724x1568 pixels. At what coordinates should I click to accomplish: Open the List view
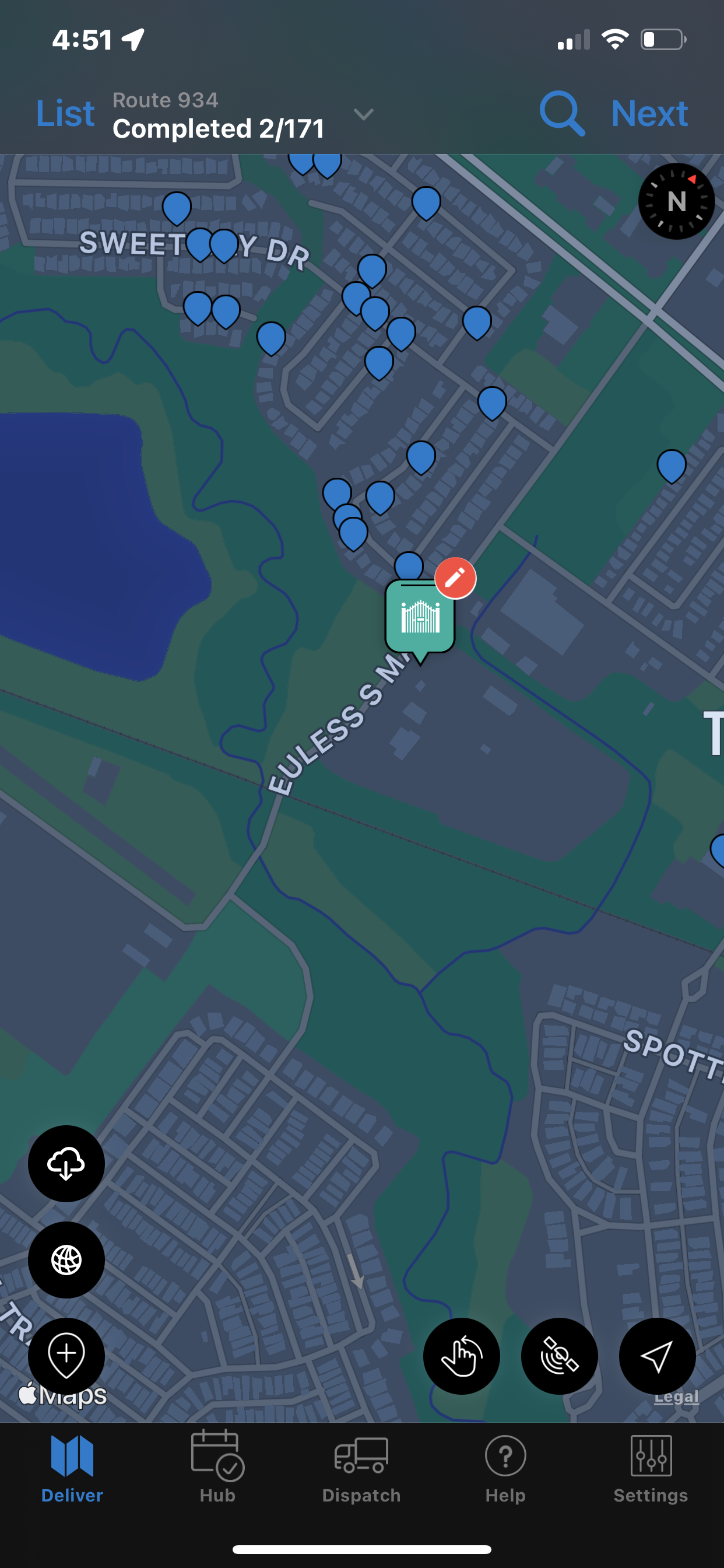(65, 114)
